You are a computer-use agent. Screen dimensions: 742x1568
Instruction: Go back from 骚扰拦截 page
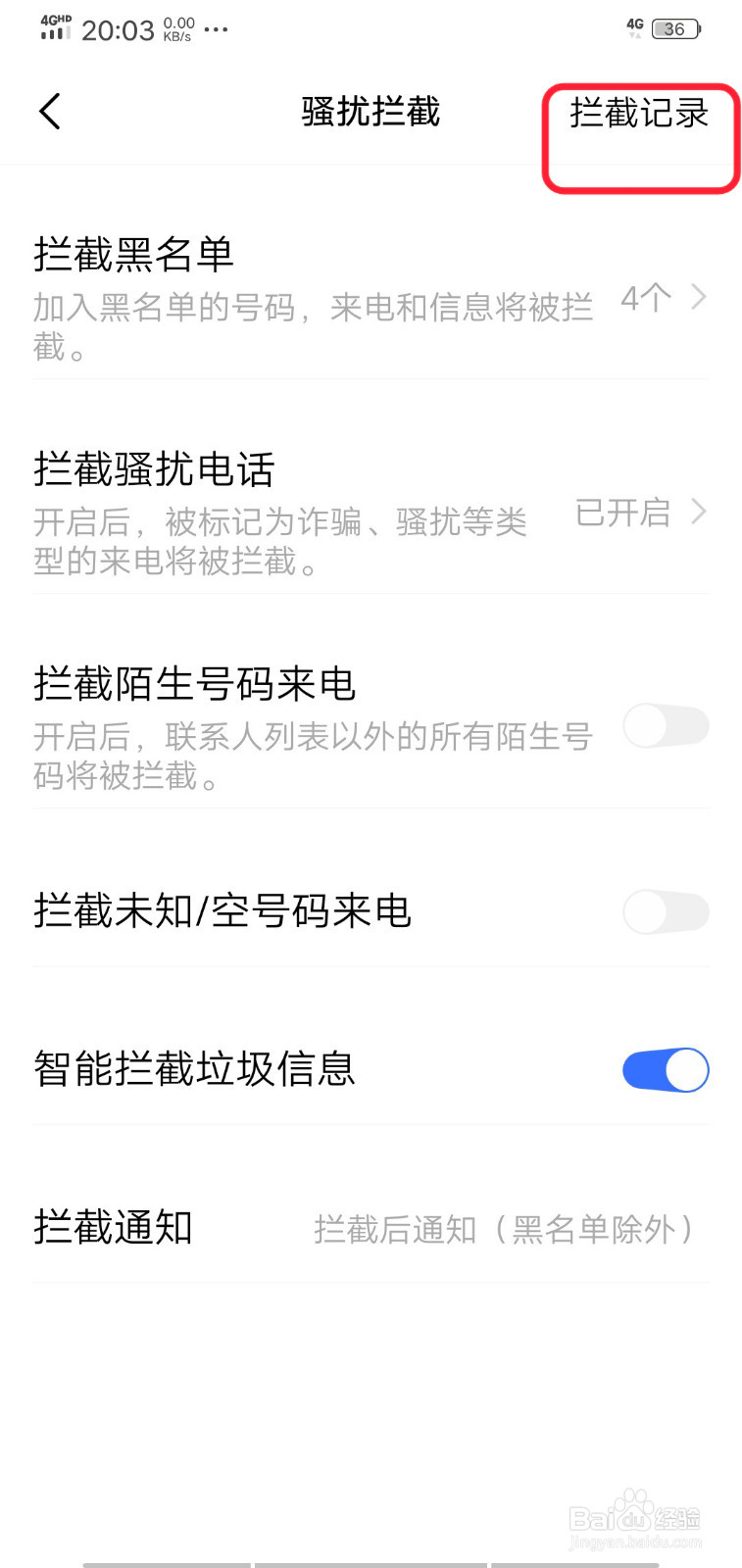pyautogui.click(x=51, y=112)
